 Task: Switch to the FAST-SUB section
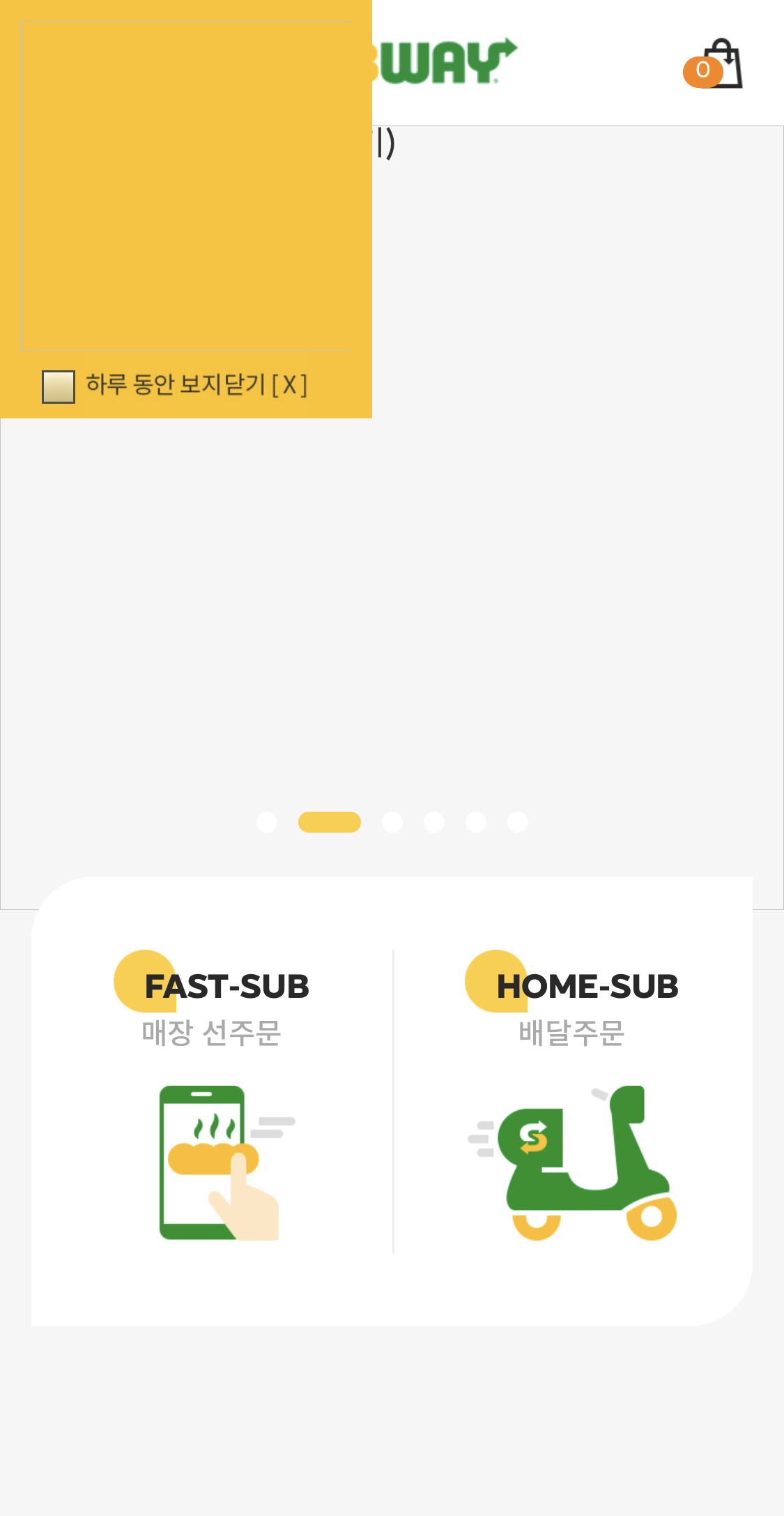point(226,986)
